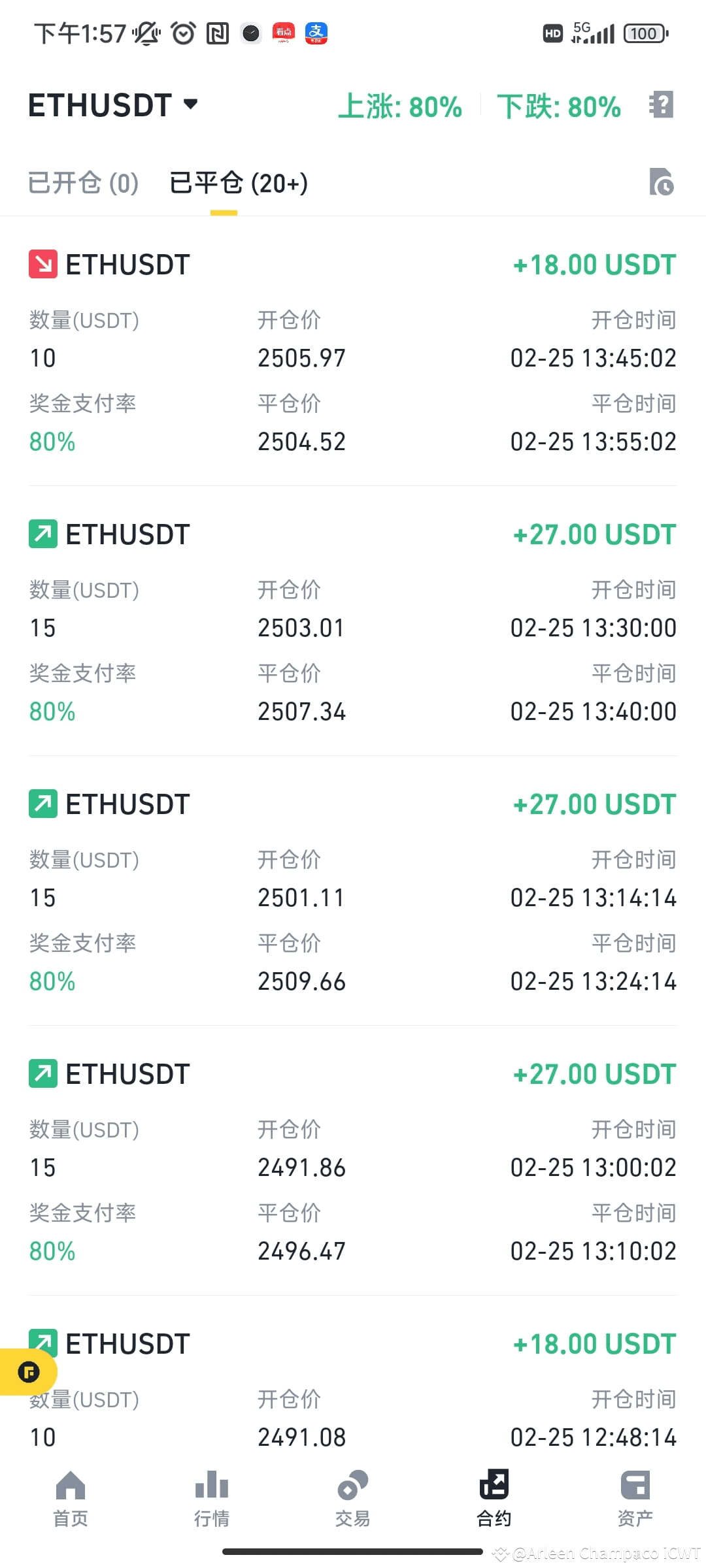The width and height of the screenshot is (706, 1568).
Task: Select the 已平仓 (20+) tab
Action: click(239, 183)
